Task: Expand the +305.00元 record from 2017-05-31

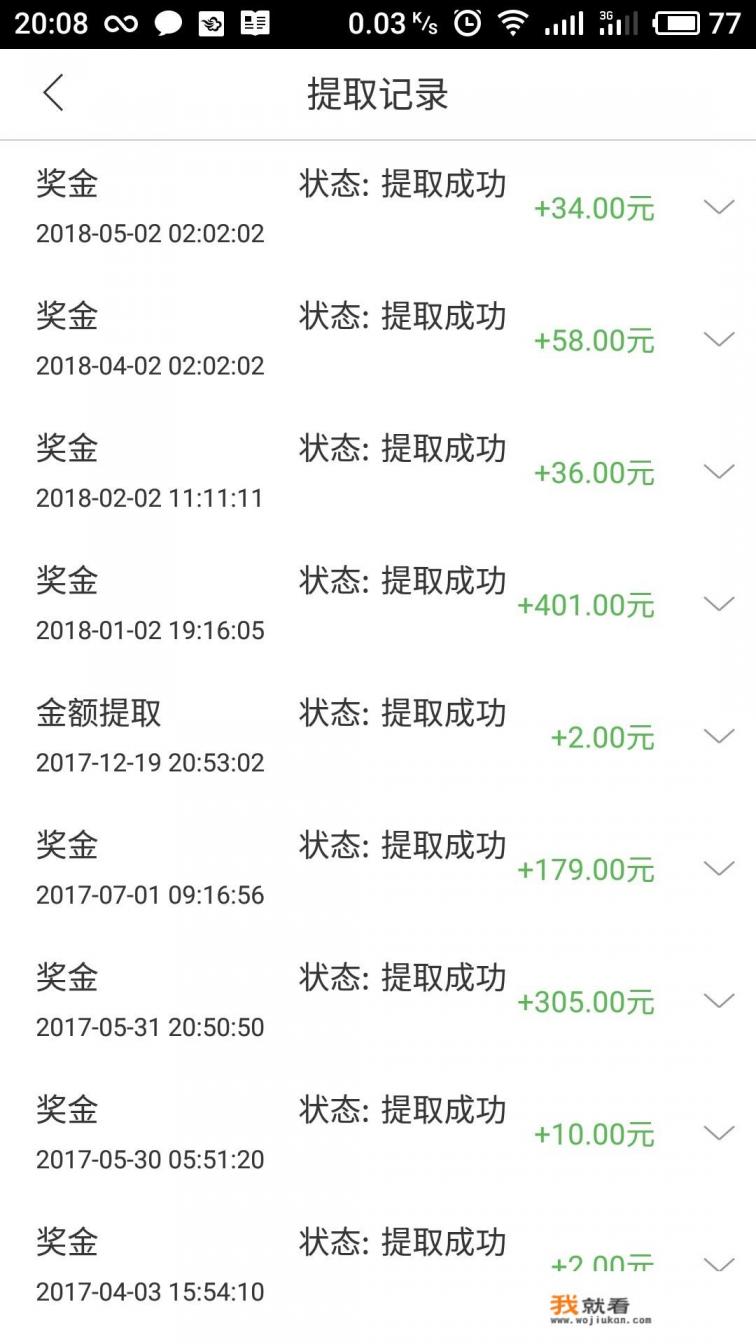Action: coord(719,1000)
